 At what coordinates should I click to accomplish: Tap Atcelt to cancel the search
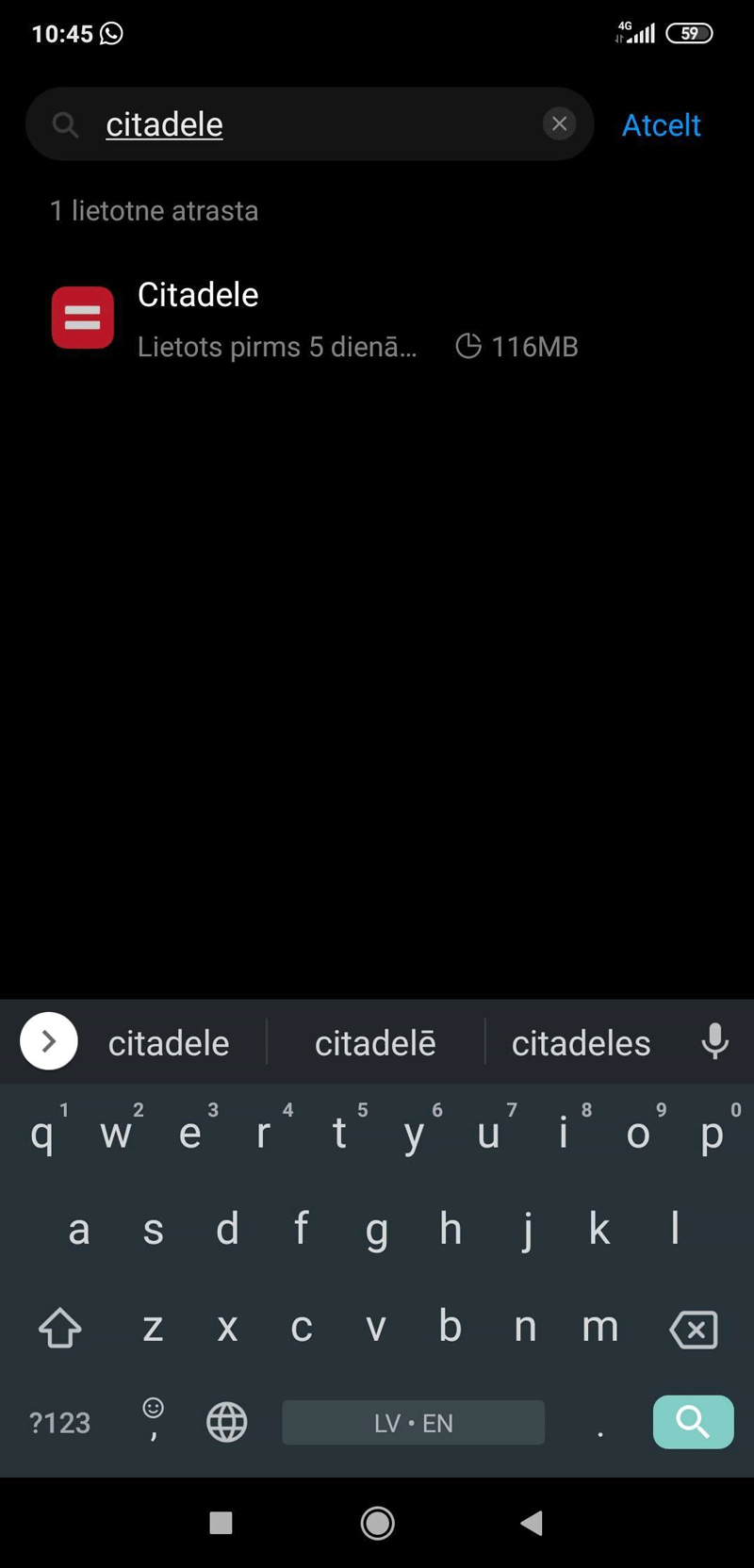pyautogui.click(x=661, y=125)
